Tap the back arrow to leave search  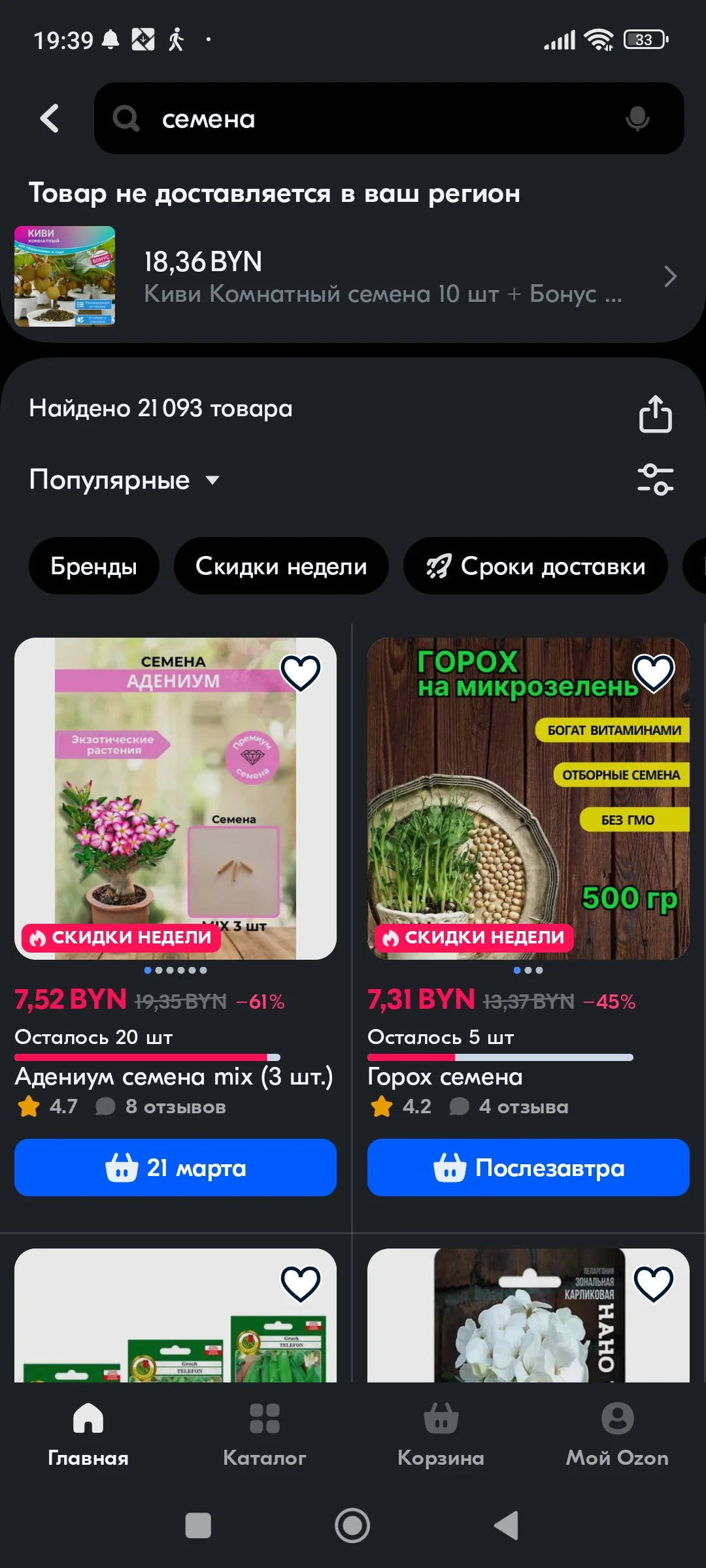(x=50, y=119)
